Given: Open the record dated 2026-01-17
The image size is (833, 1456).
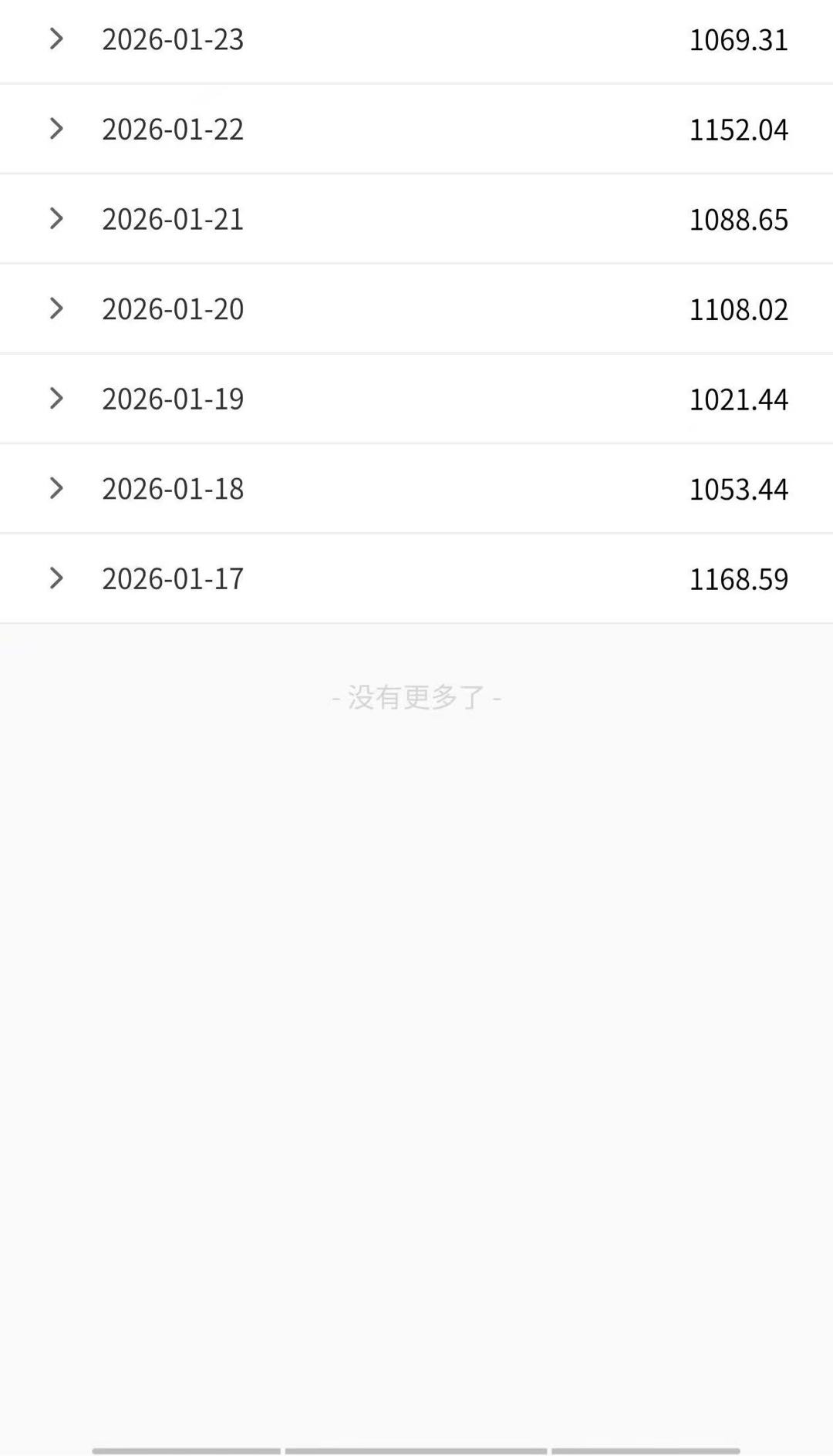Looking at the screenshot, I should tap(174, 578).
